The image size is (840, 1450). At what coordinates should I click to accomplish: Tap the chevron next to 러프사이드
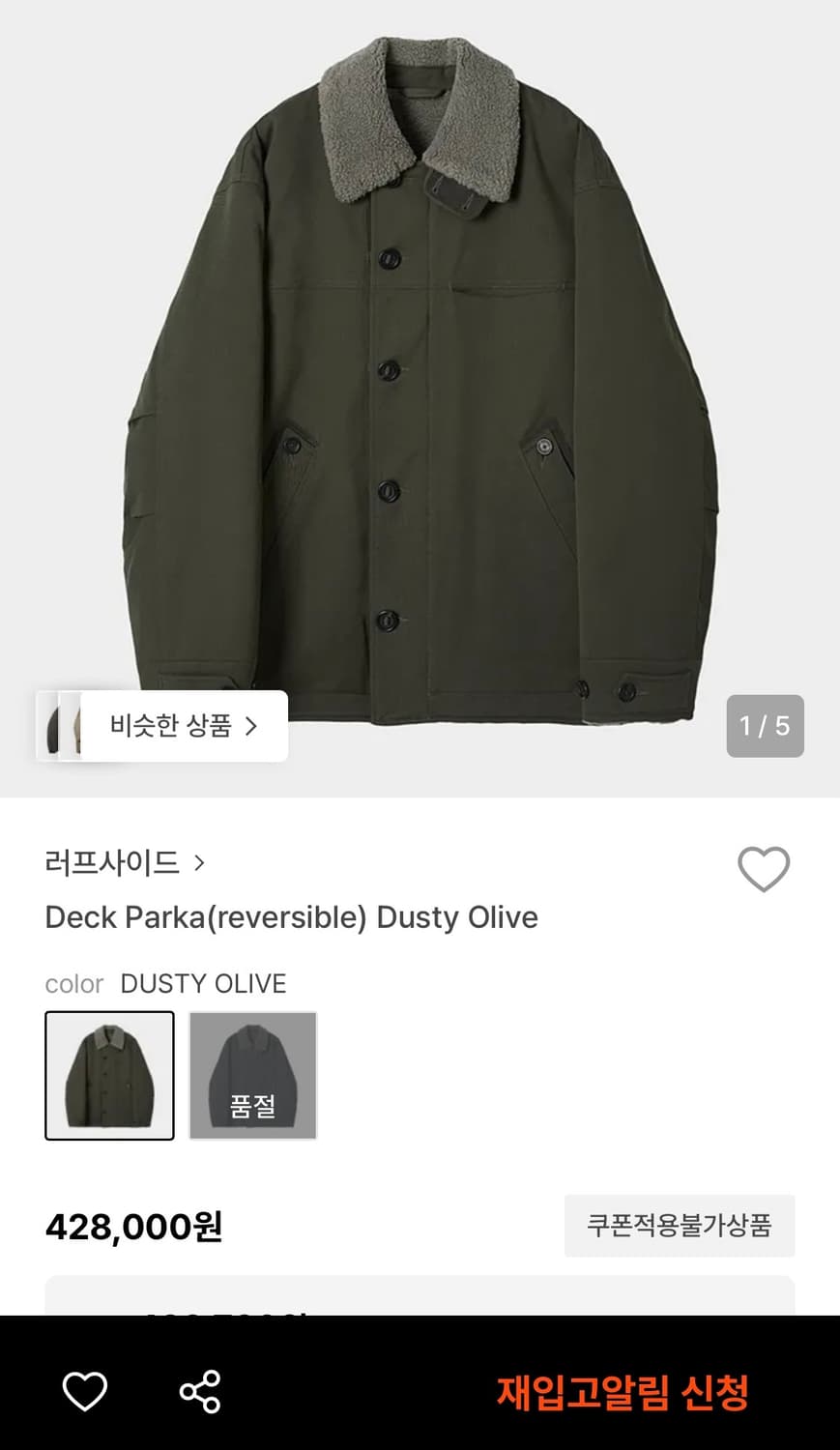[x=200, y=864]
